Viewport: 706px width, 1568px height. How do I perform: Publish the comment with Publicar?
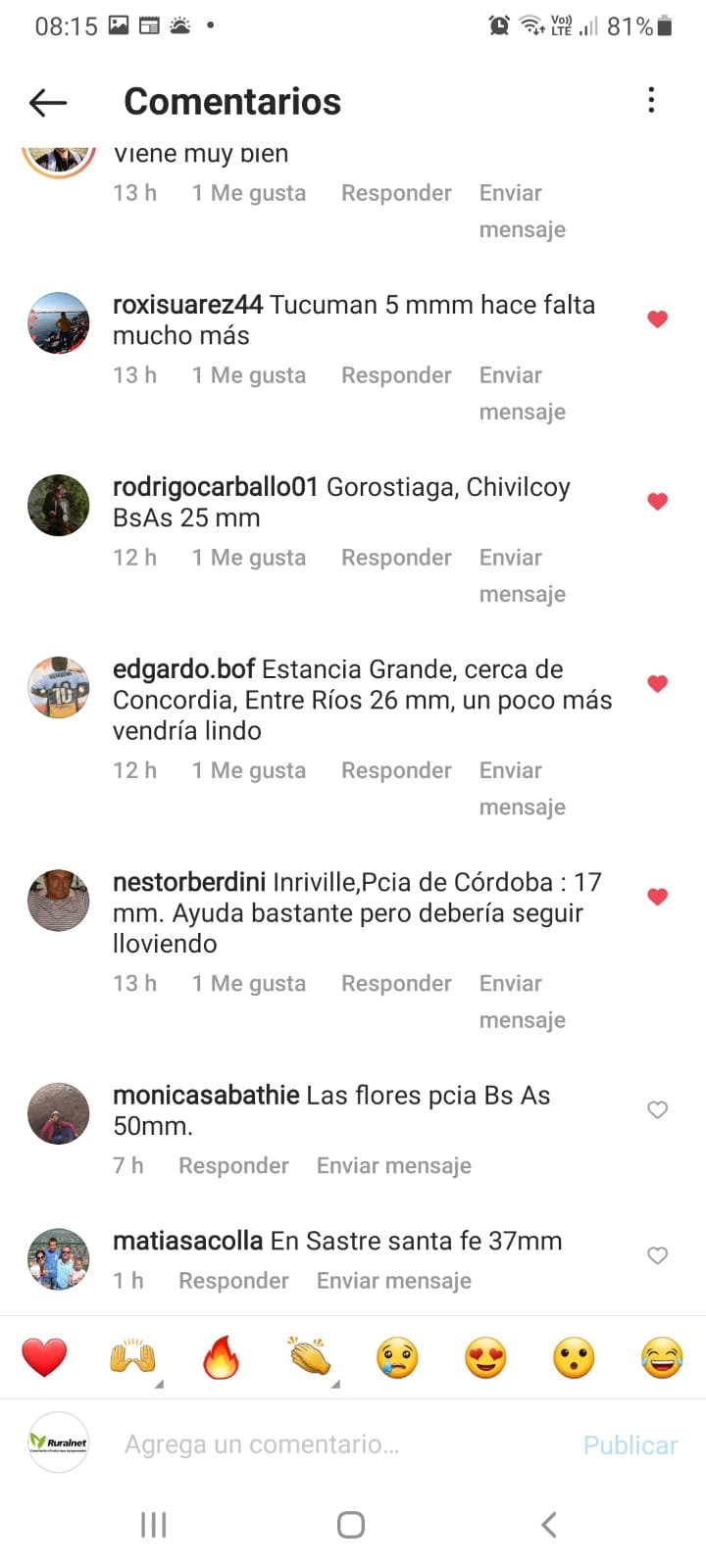coord(630,1445)
